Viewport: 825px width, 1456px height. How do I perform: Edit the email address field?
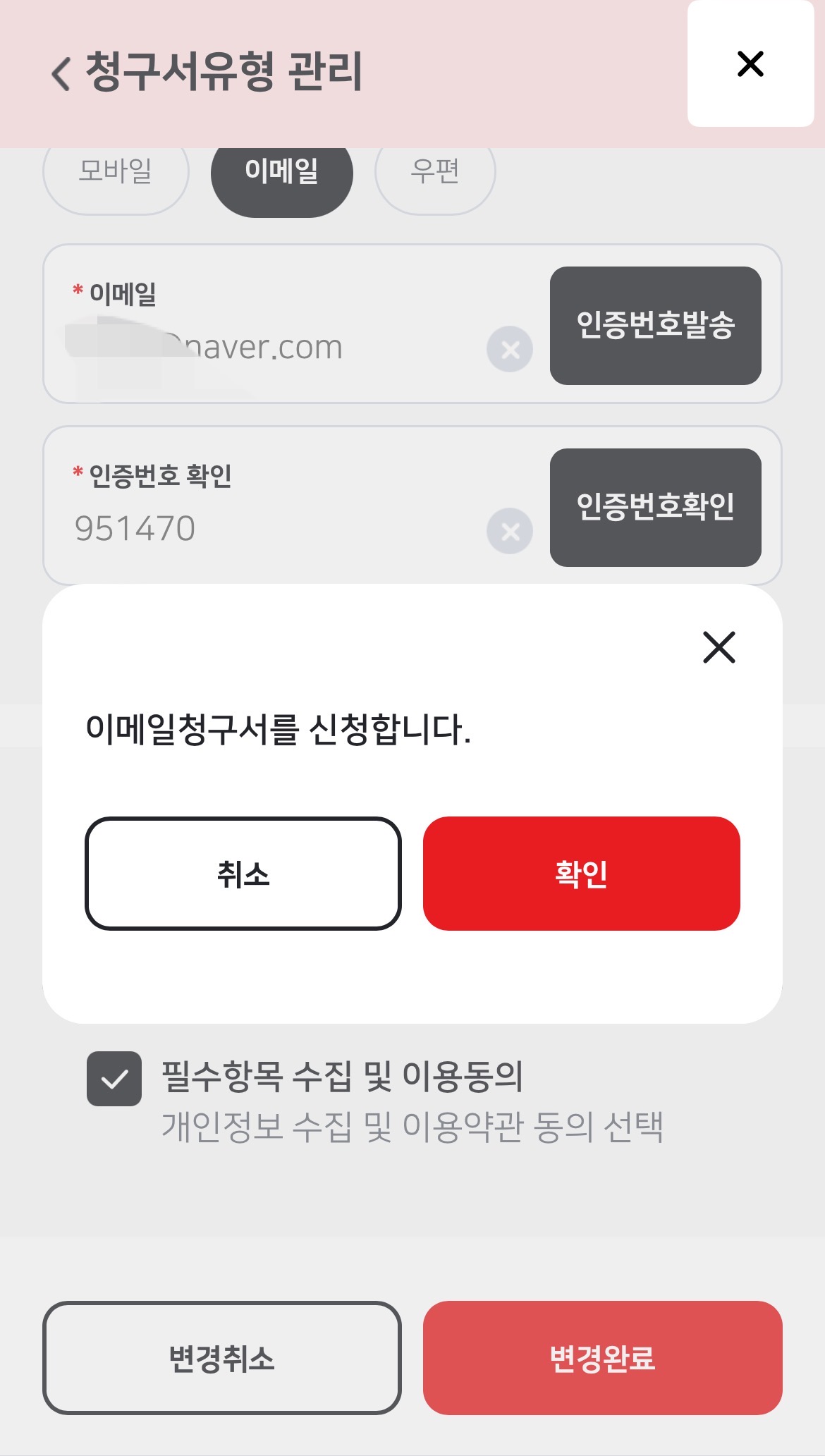268,348
